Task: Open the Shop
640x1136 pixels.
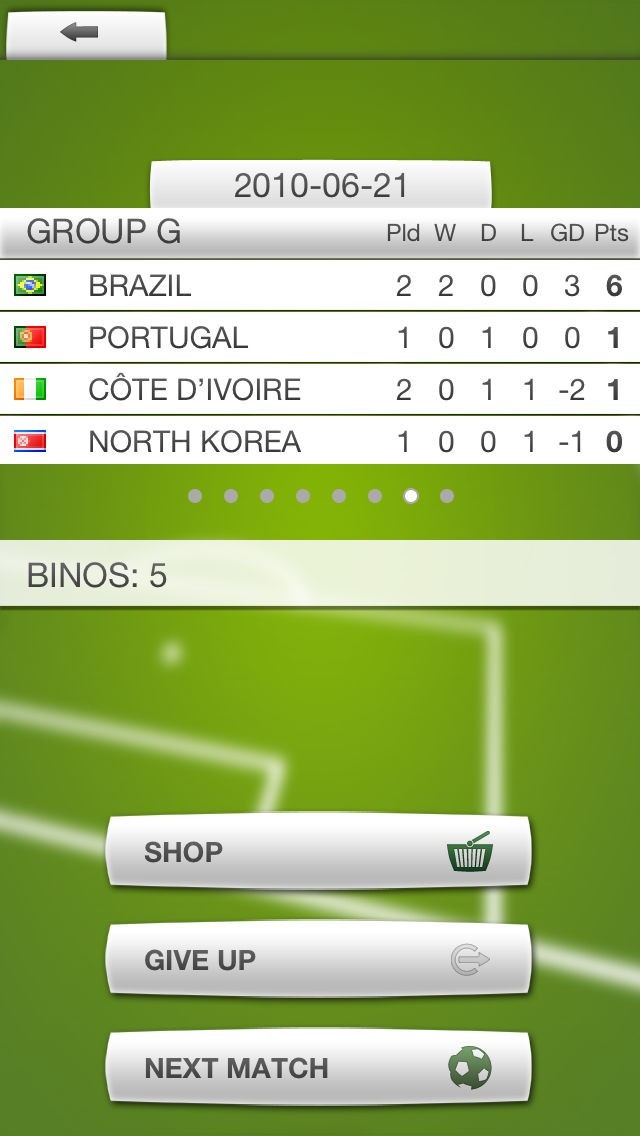Action: [318, 852]
